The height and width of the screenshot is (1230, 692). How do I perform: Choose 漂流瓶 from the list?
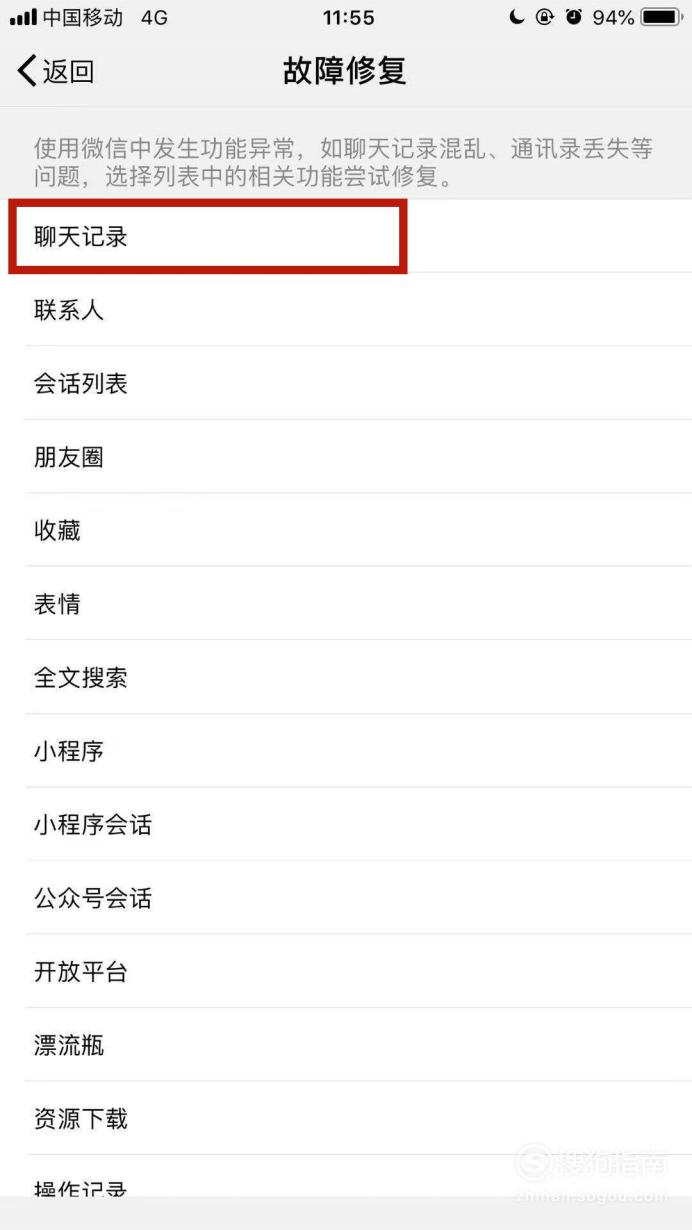coord(346,1045)
